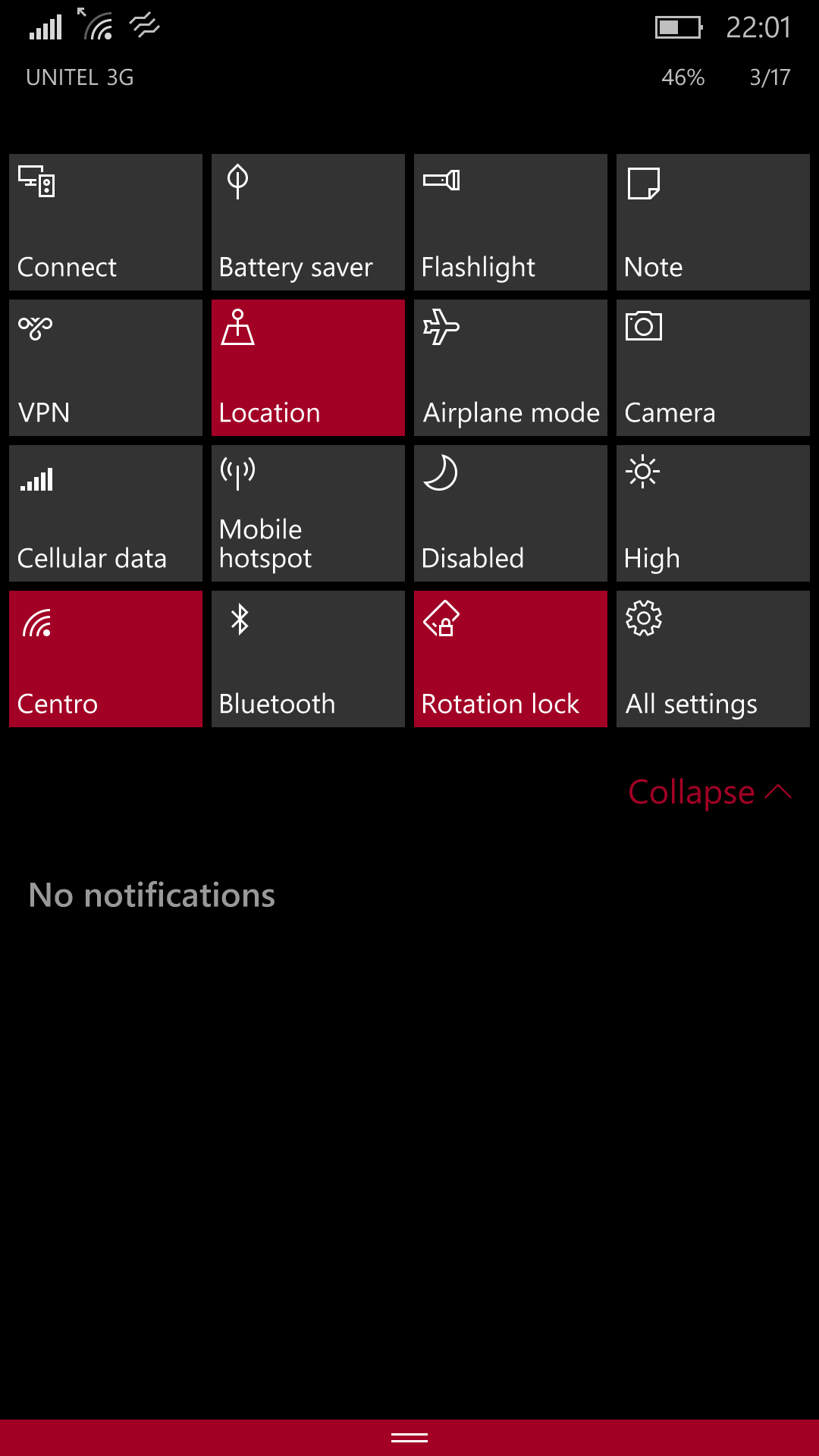This screenshot has width=819, height=1456.
Task: Open All settings
Action: [713, 659]
